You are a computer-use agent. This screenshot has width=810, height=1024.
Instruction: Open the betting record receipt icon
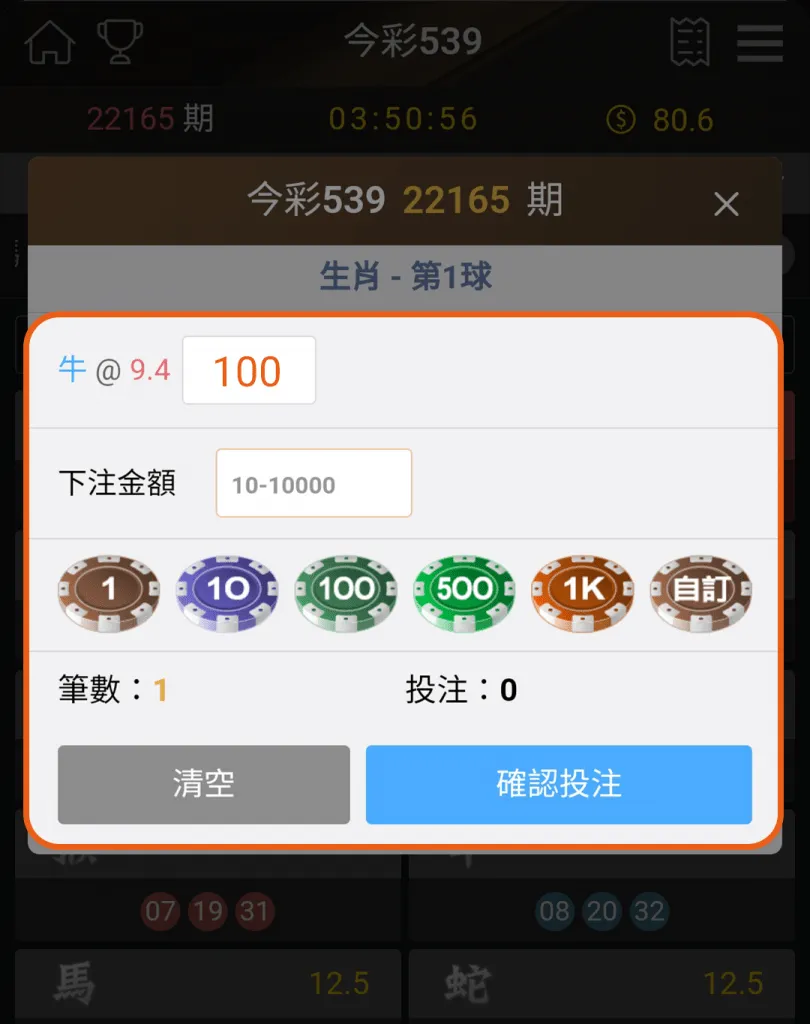[x=690, y=42]
